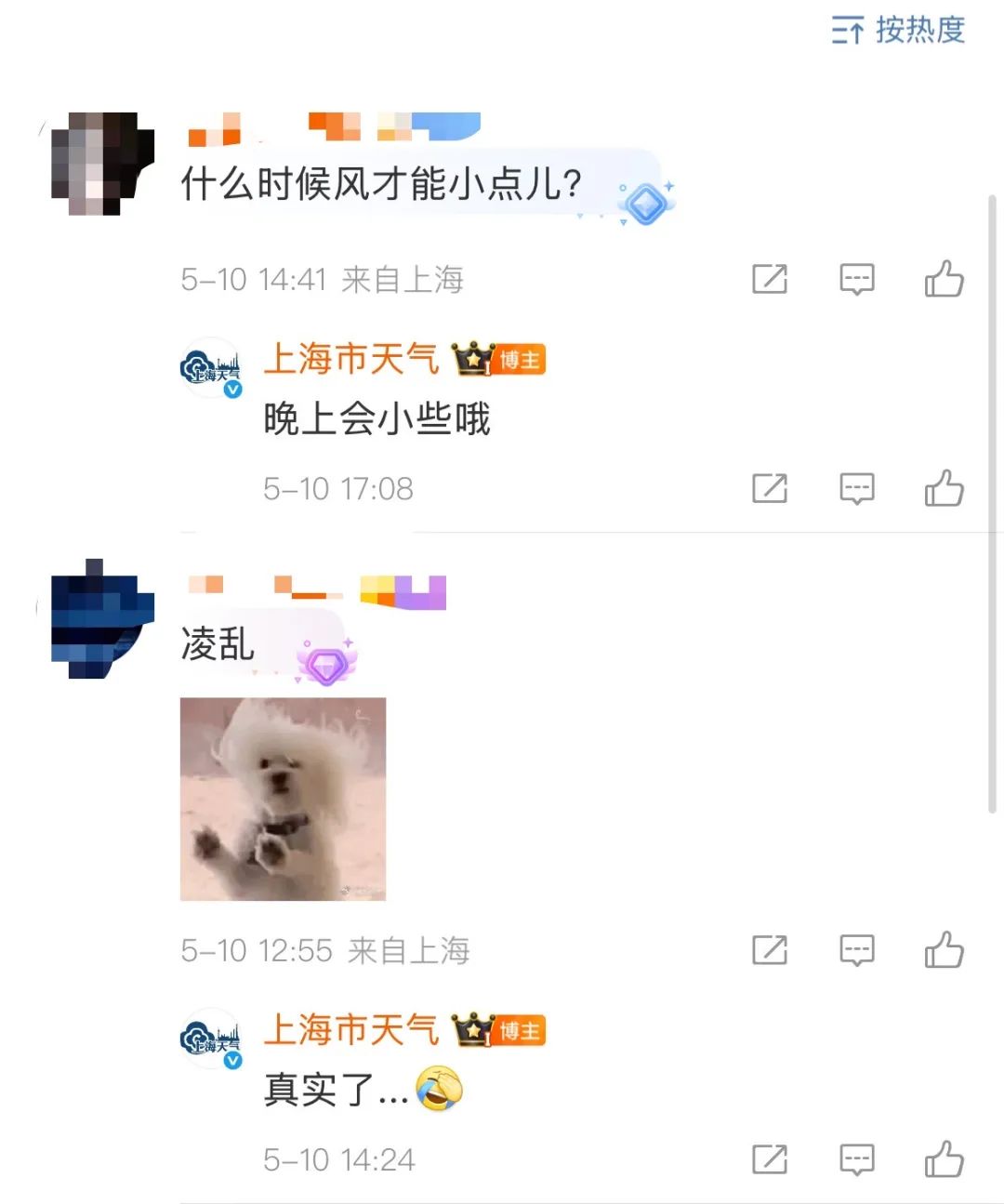Open the fluffy dog image in 凌乱 comment
This screenshot has width=1004, height=1204.
[283, 799]
